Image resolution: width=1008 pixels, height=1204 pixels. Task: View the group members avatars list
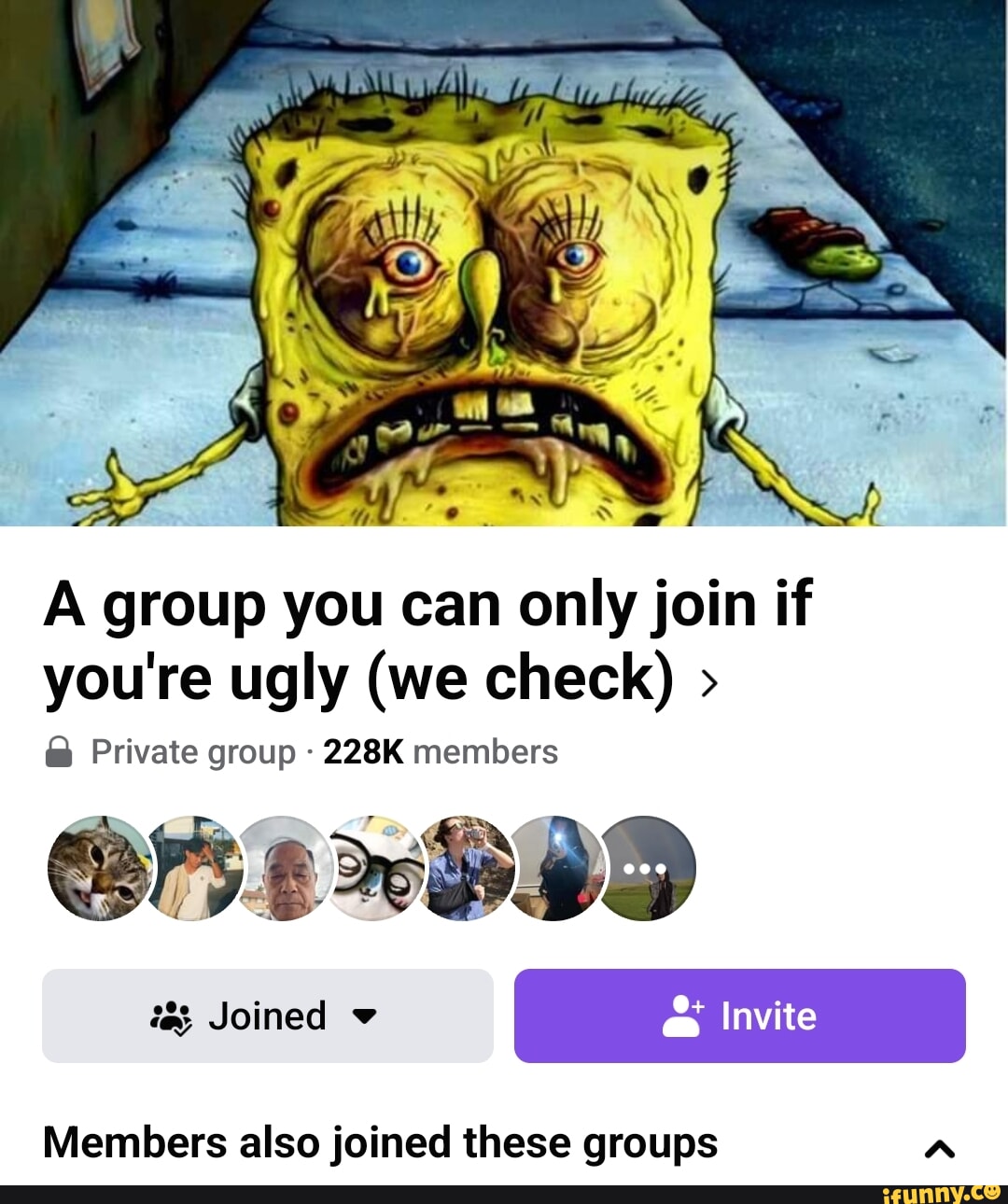[x=371, y=868]
